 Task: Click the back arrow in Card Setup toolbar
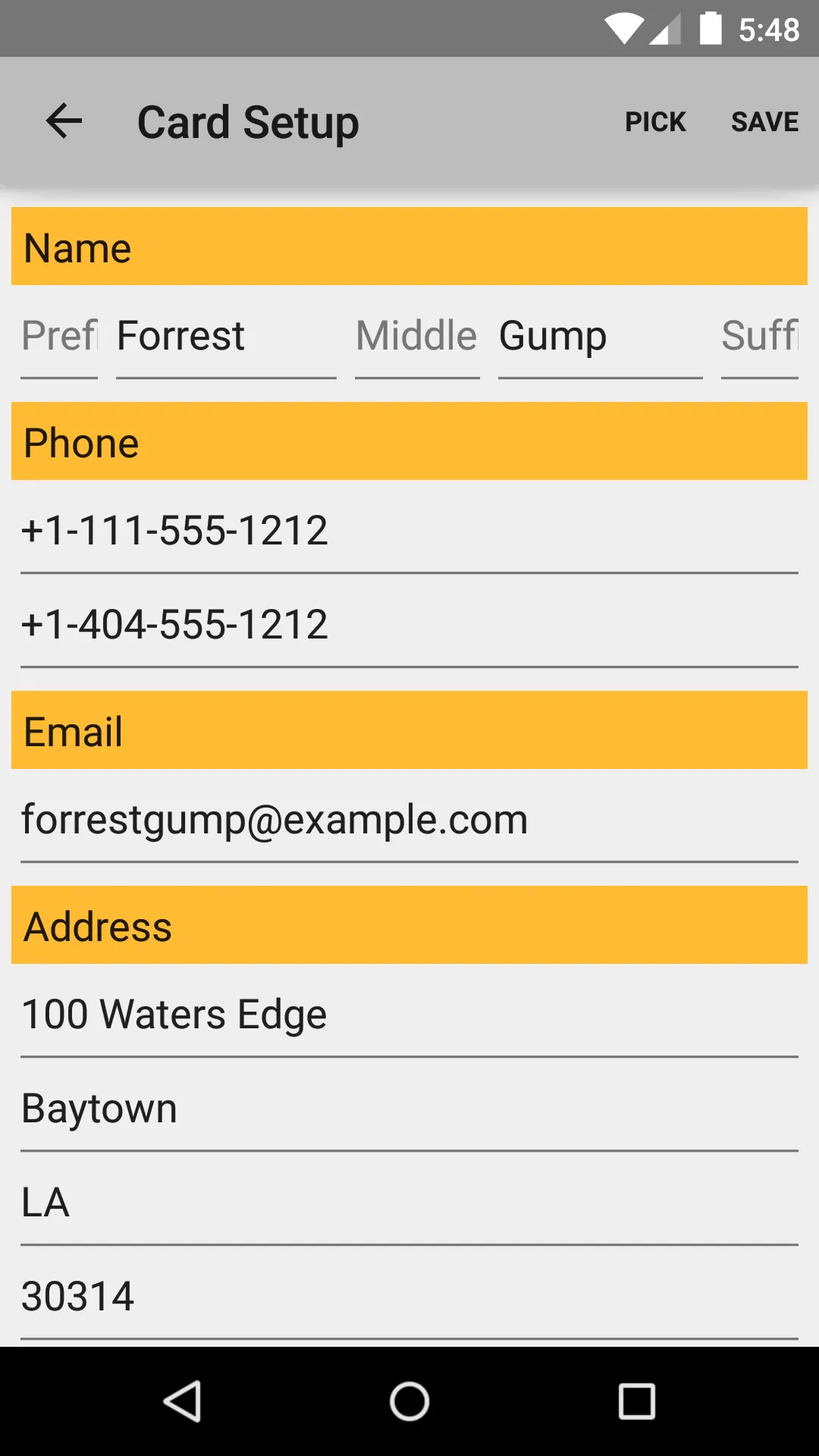(x=64, y=121)
